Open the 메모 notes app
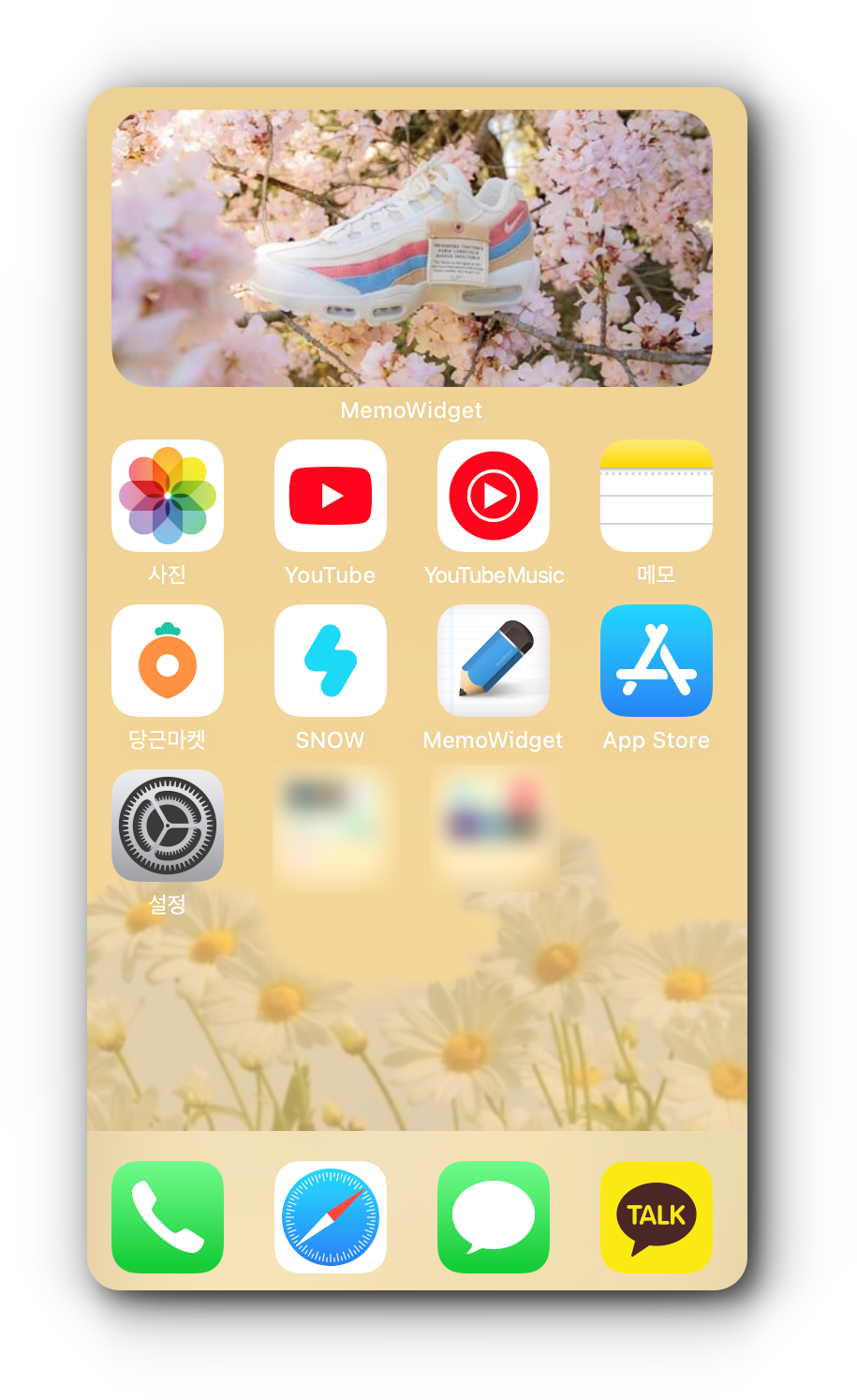Viewport: 857px width, 1400px height. coord(657,496)
